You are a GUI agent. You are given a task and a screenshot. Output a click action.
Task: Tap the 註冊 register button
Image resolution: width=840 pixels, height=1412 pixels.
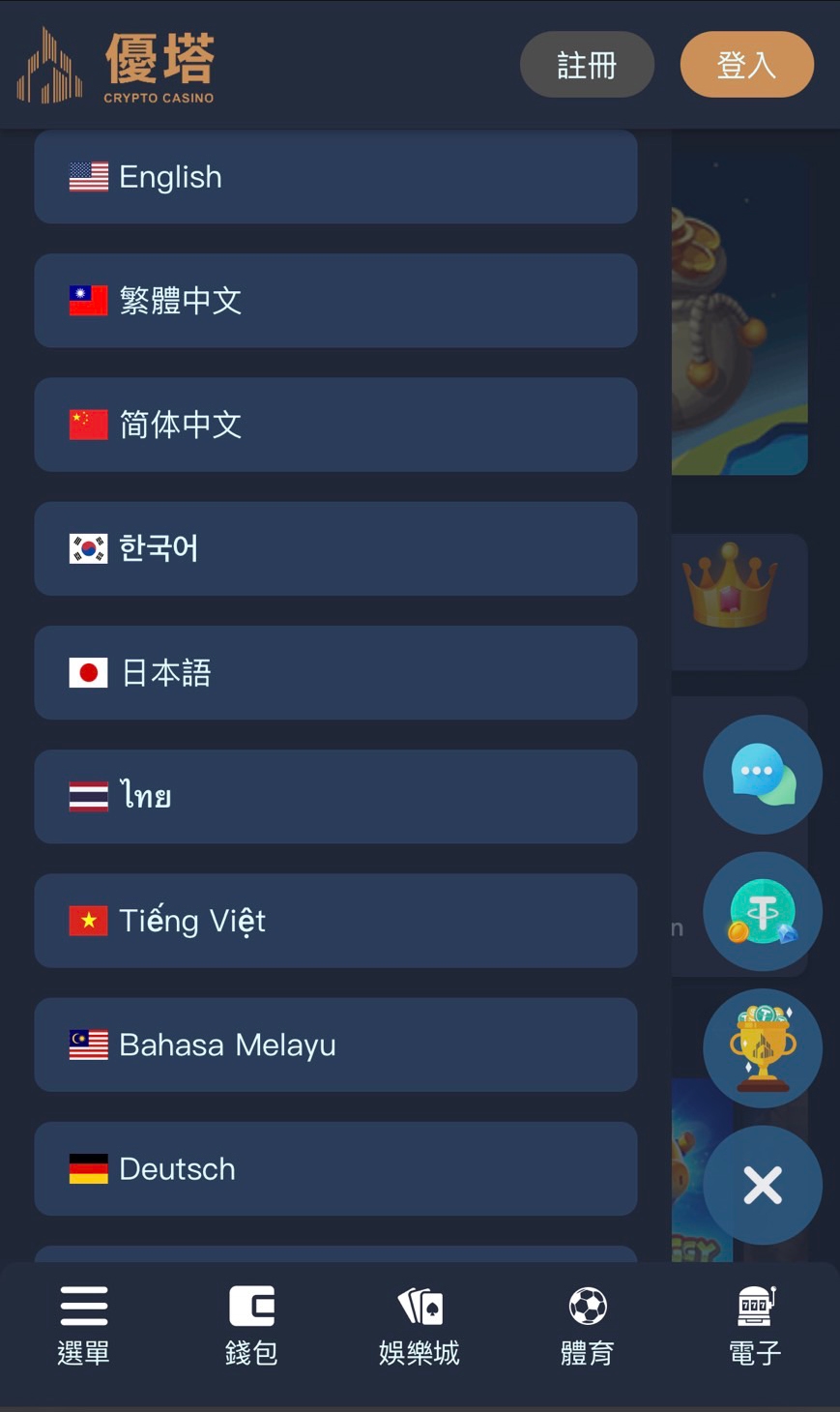(587, 65)
